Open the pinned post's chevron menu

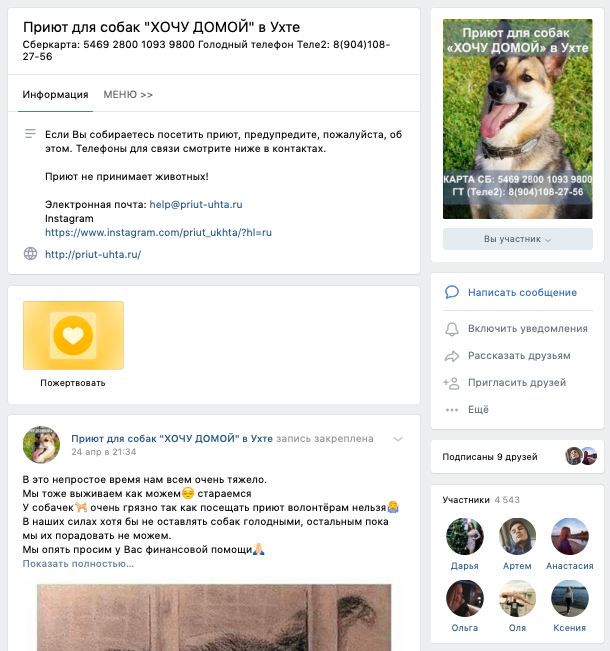[398, 439]
